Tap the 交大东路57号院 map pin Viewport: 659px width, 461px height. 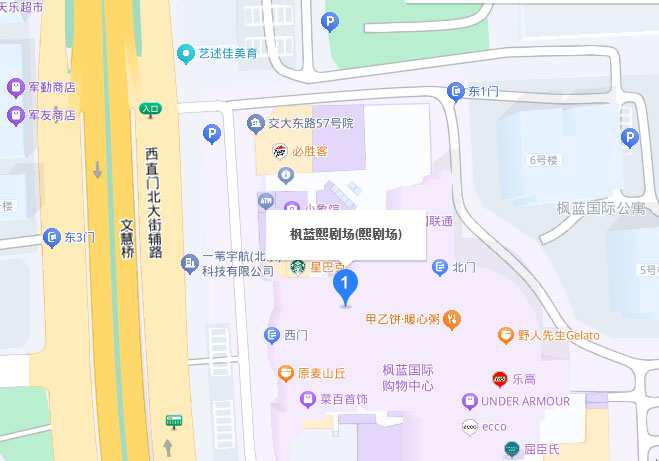[255, 123]
